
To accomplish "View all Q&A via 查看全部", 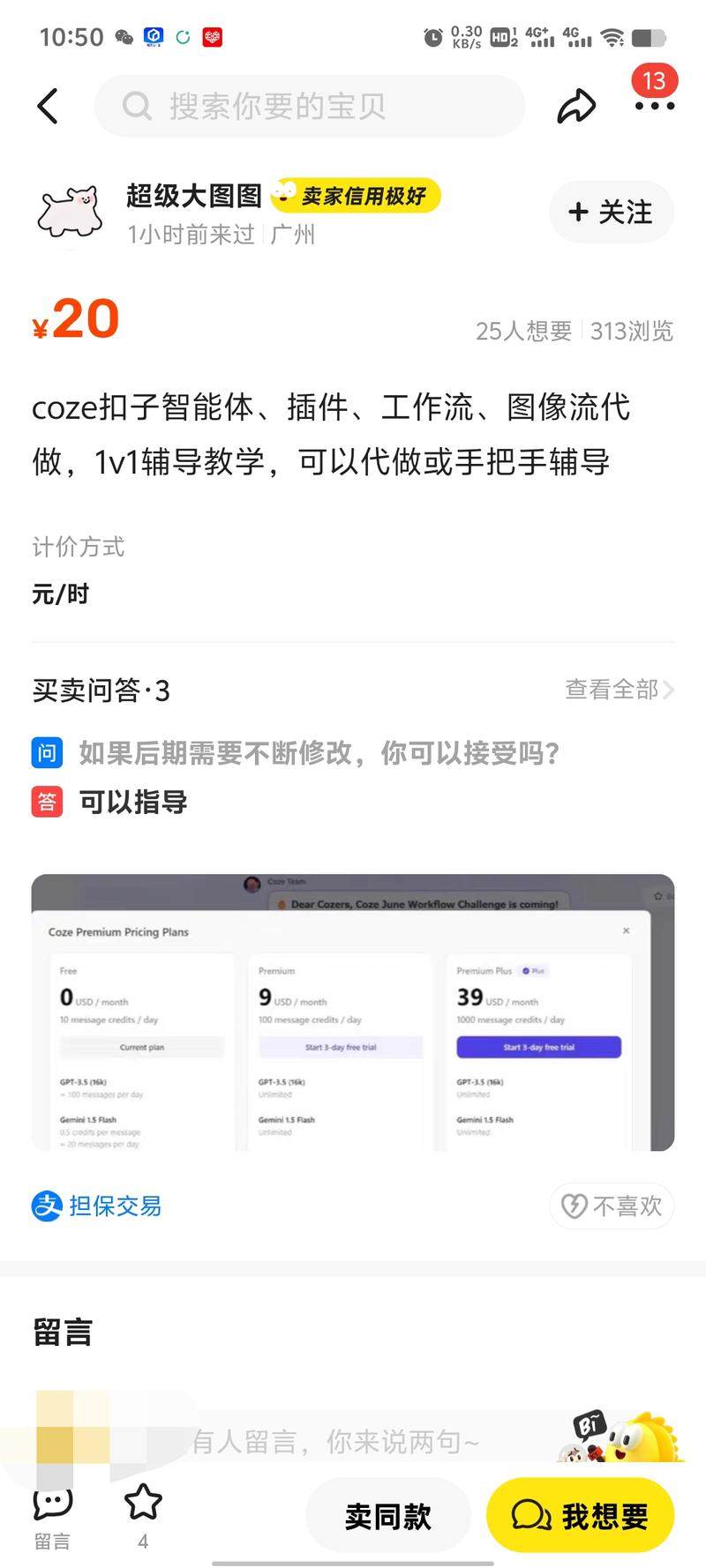I will click(x=619, y=690).
